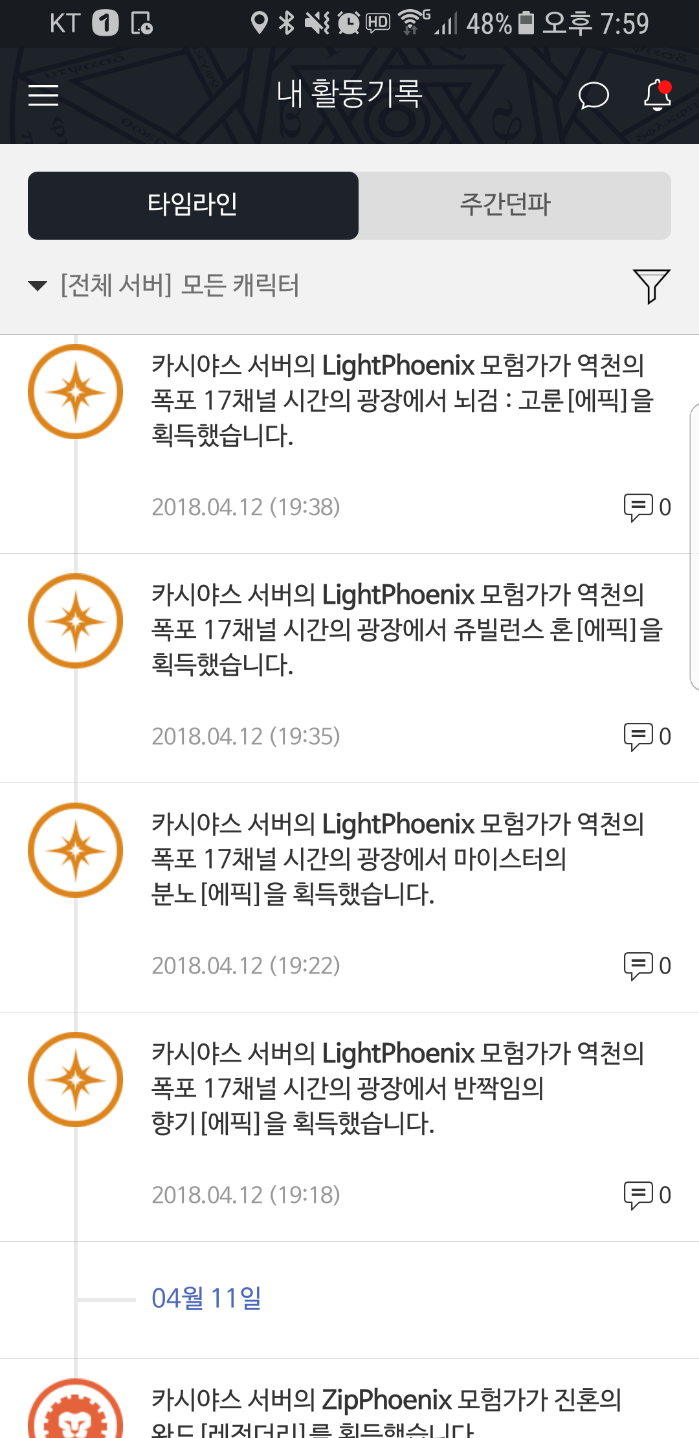
Task: Open the notifications bell
Action: click(656, 96)
